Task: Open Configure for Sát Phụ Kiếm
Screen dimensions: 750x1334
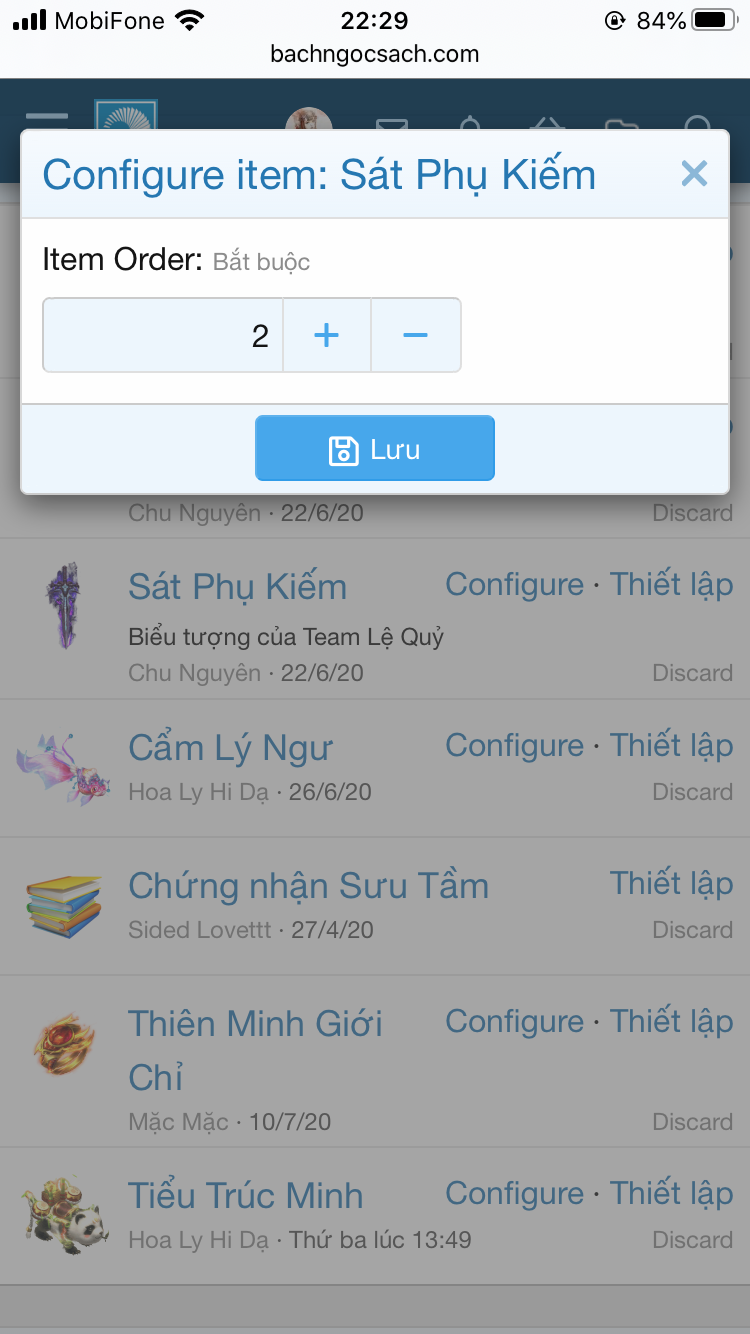Action: [x=514, y=584]
